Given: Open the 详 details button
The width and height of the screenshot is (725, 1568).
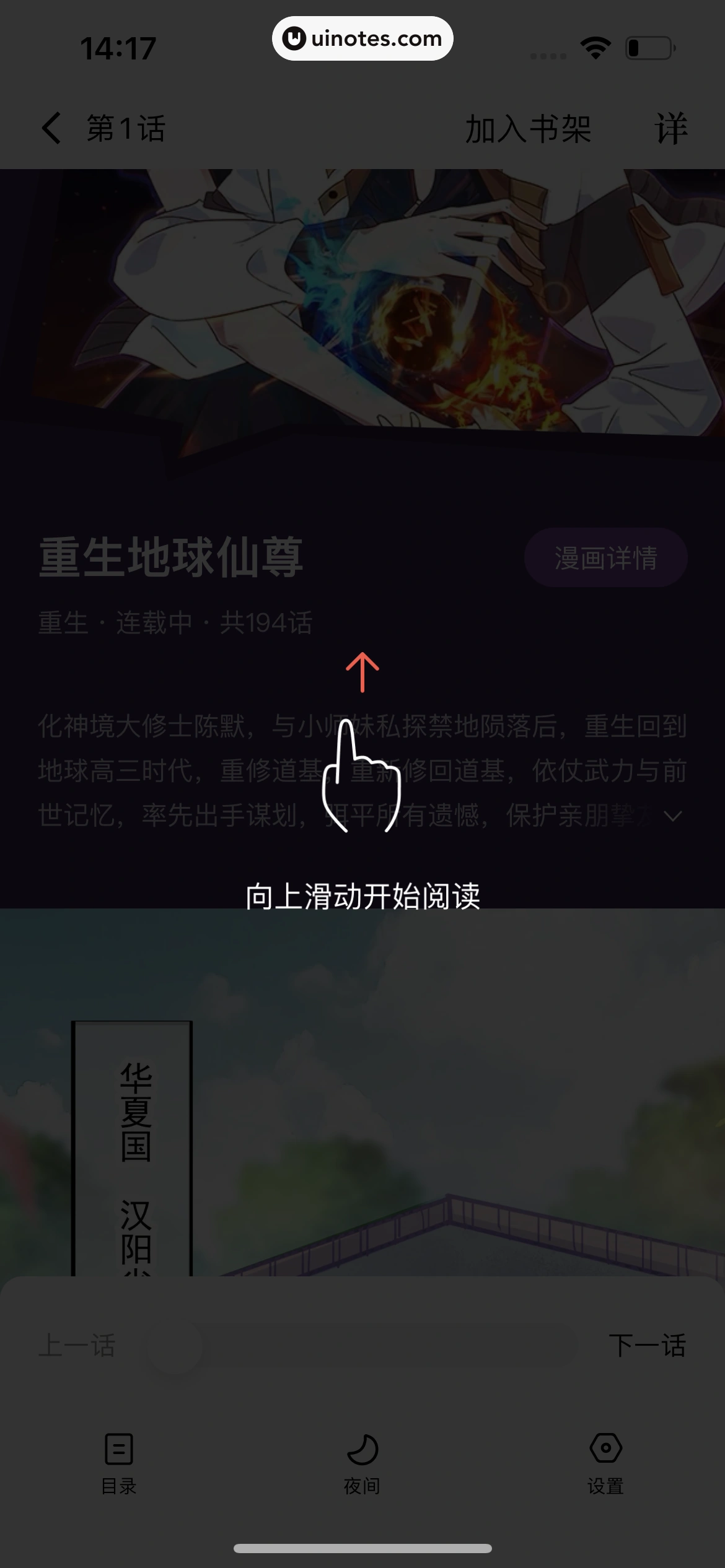Looking at the screenshot, I should coord(671,129).
